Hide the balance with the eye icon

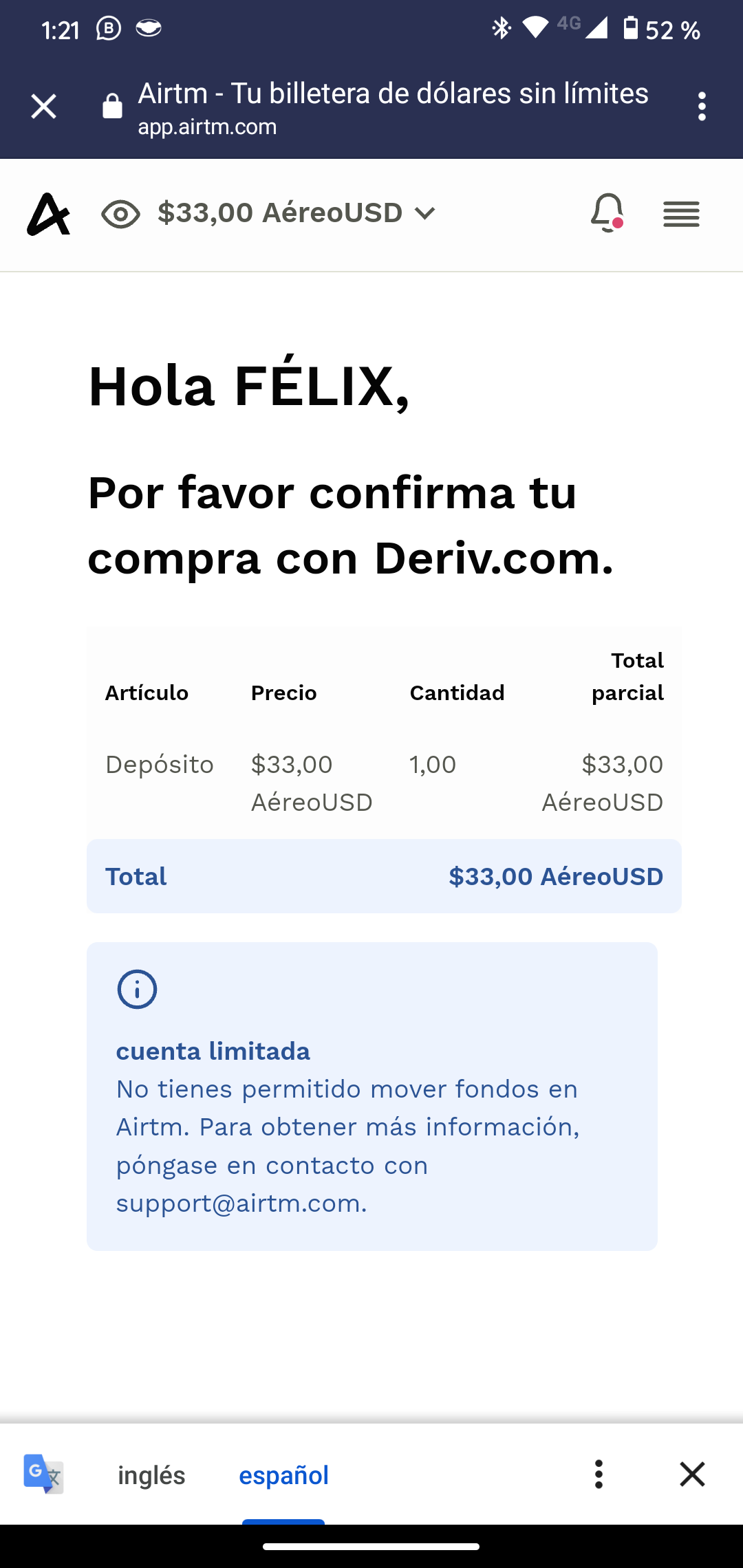[120, 214]
